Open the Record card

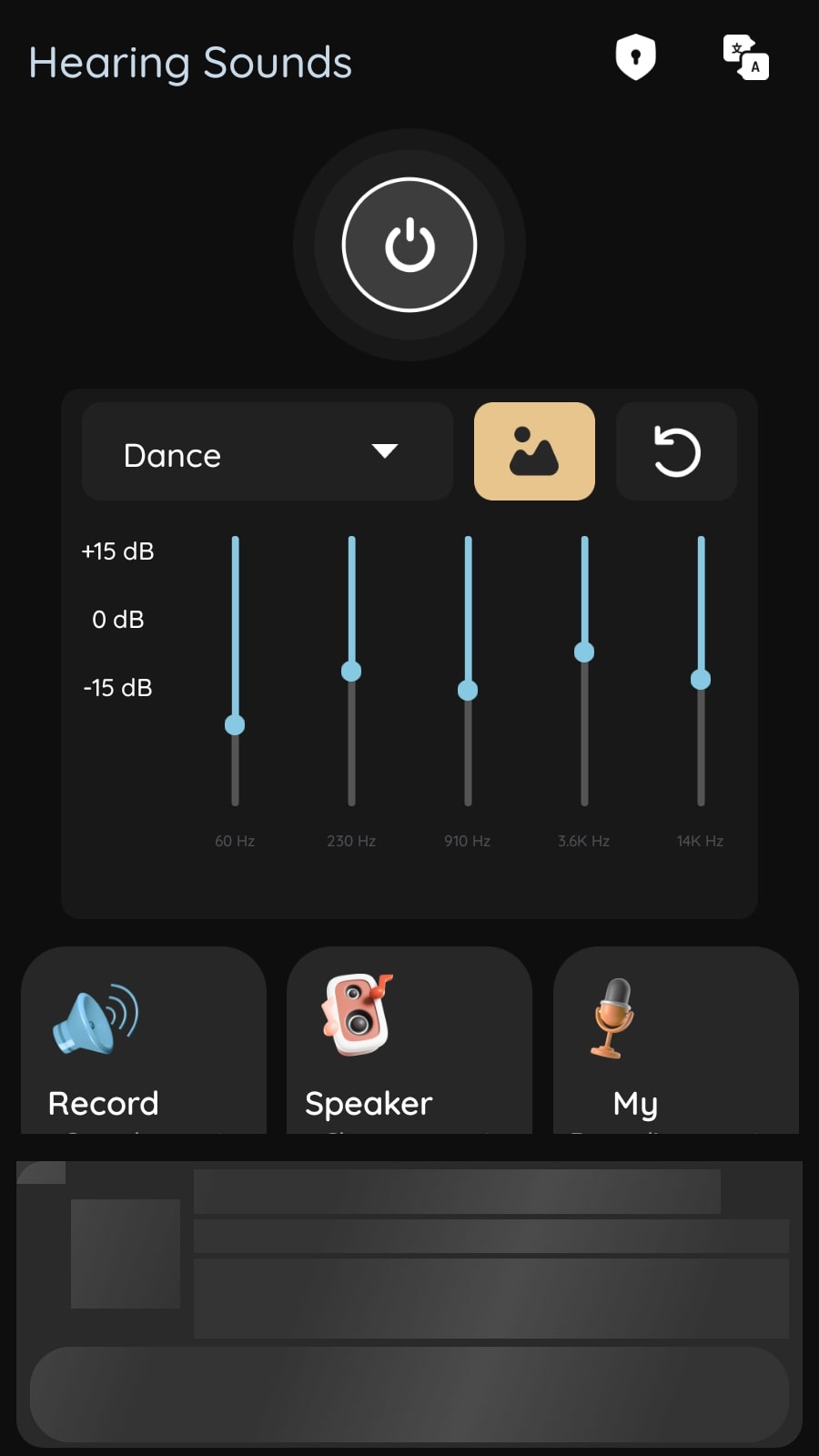tap(144, 1040)
